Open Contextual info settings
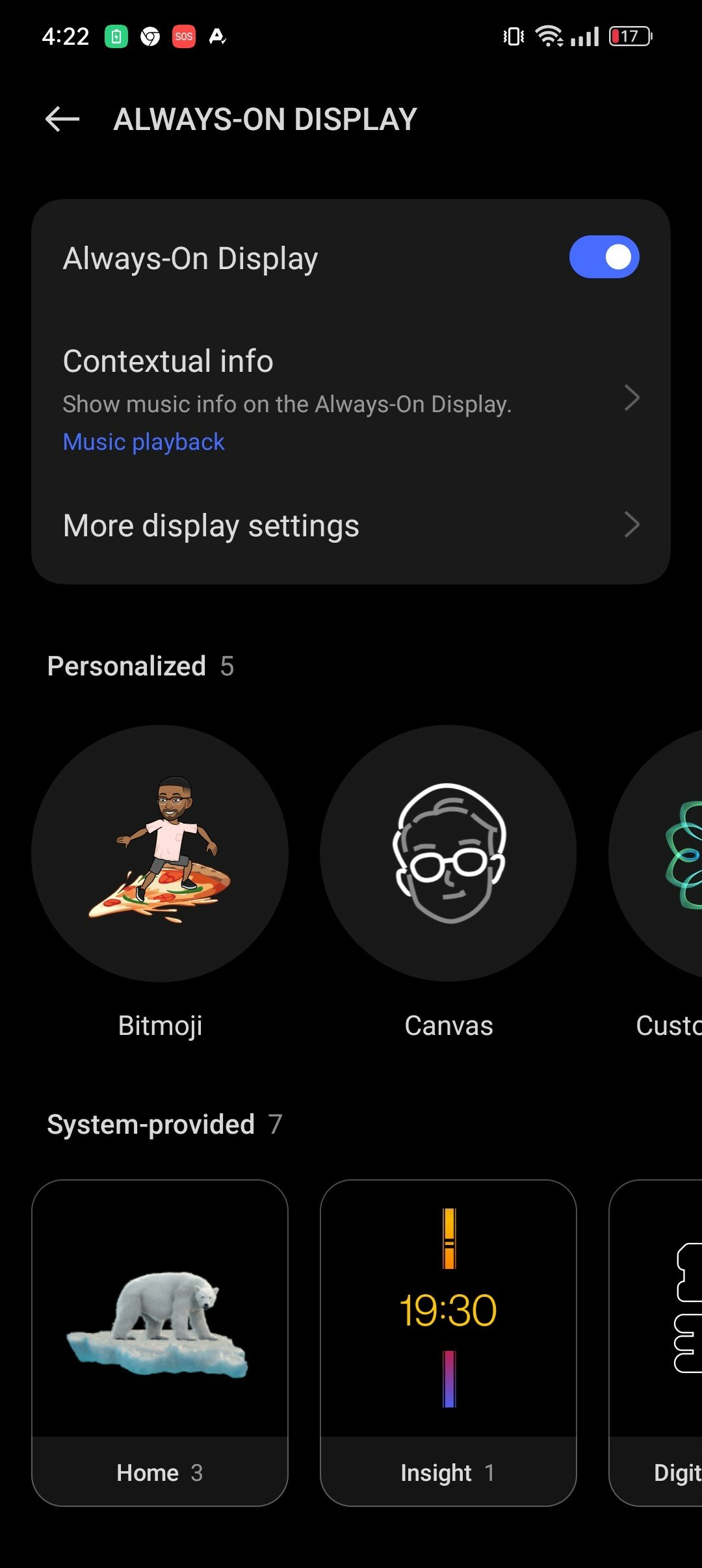The height and width of the screenshot is (1568, 702). (351, 399)
